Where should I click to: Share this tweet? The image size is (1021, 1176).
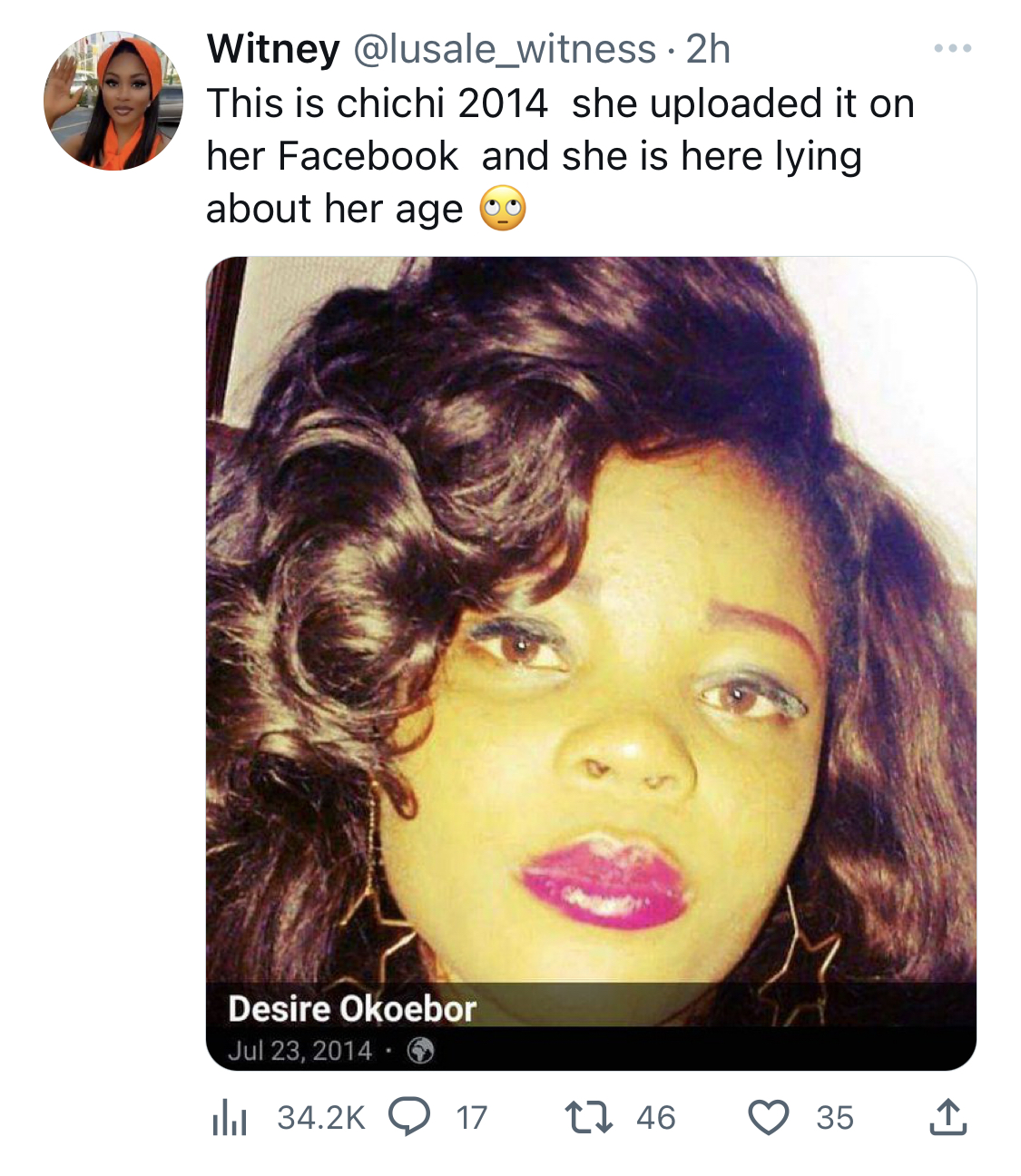pos(948,1118)
